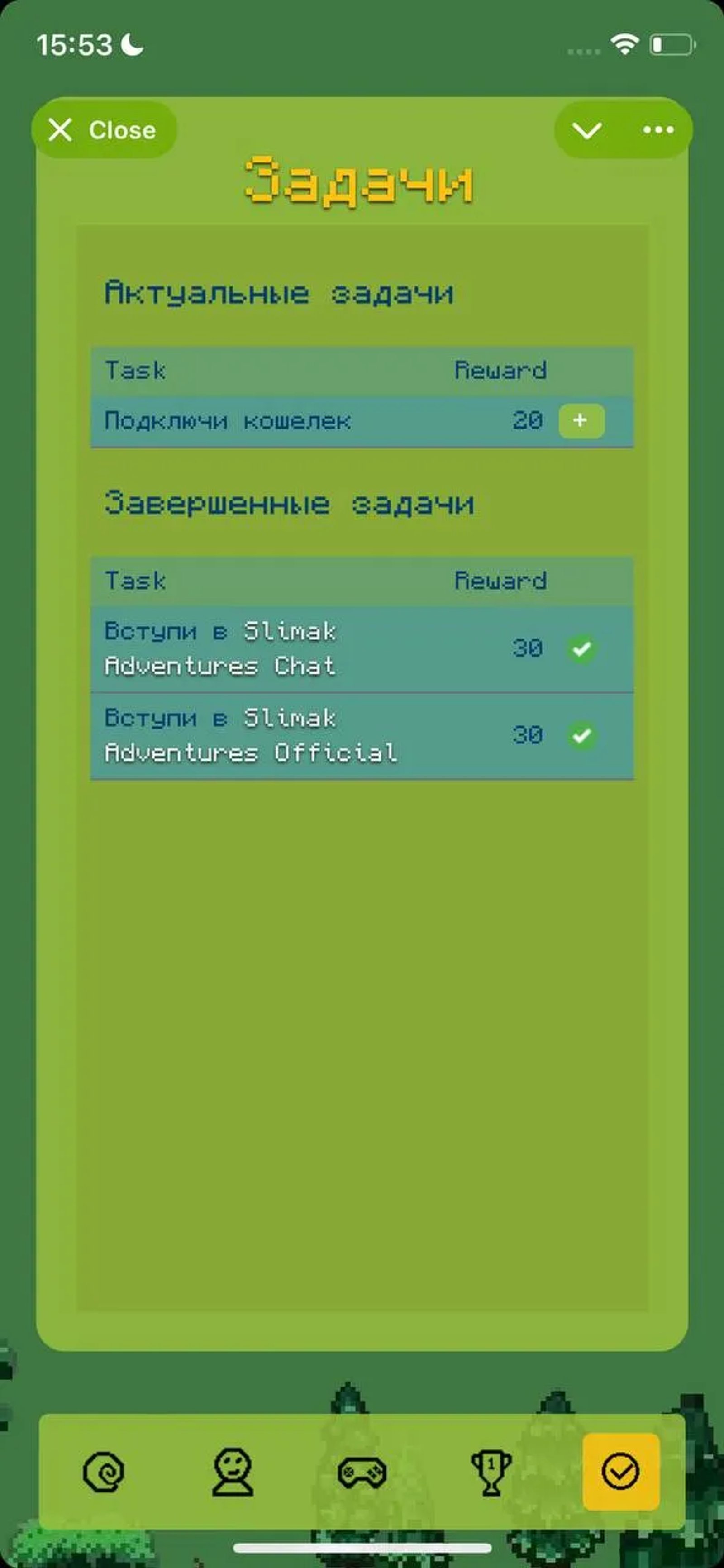Collapse the app with the chevron
The height and width of the screenshot is (1568, 724).
click(x=587, y=130)
